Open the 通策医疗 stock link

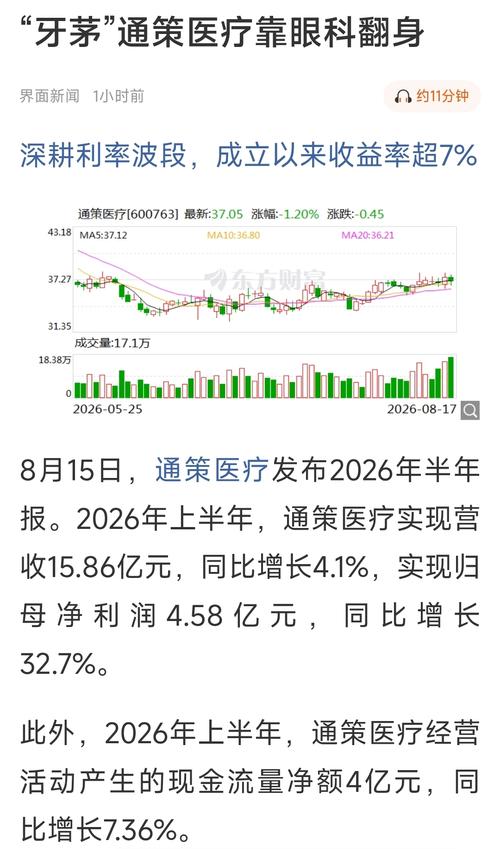point(212,470)
